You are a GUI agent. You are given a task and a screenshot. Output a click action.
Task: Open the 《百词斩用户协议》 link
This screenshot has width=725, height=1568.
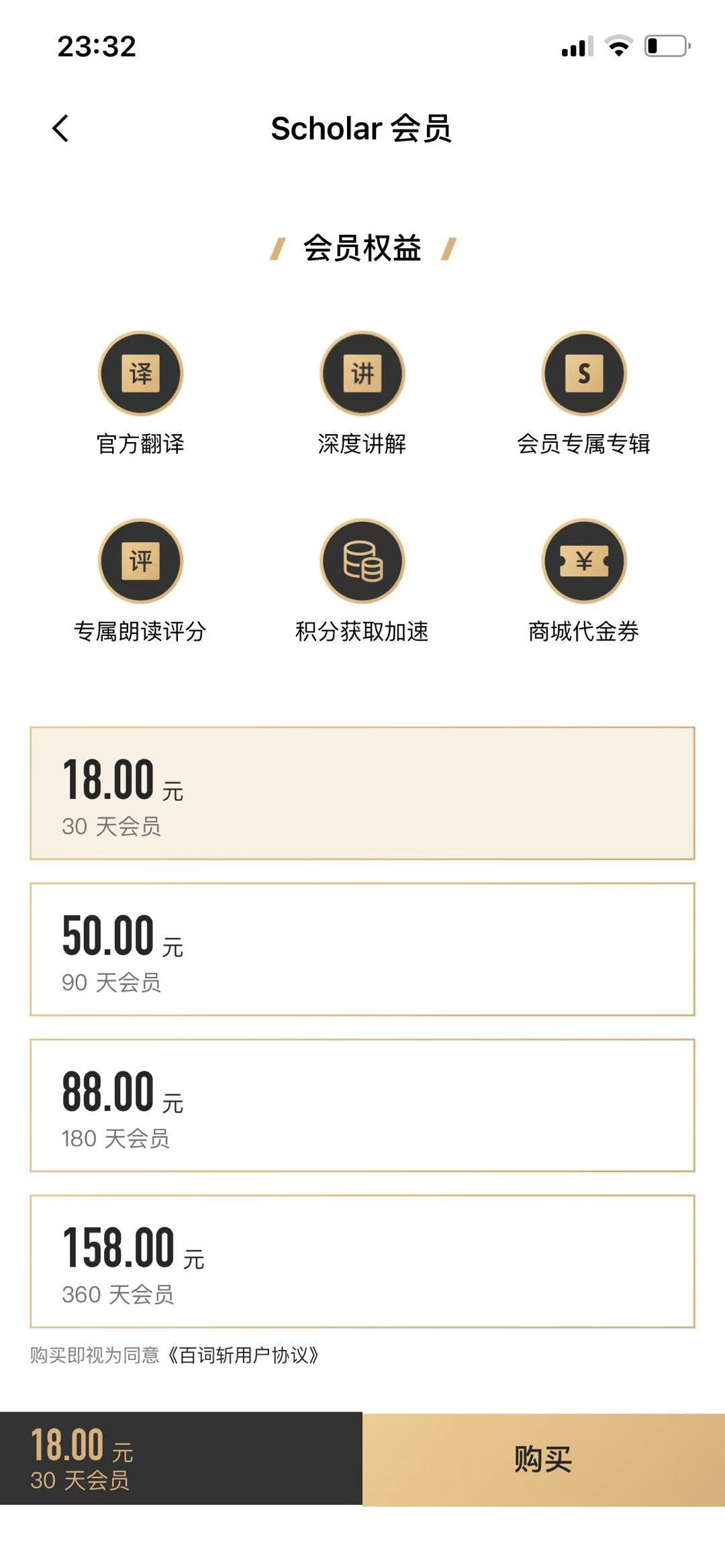point(243,1355)
